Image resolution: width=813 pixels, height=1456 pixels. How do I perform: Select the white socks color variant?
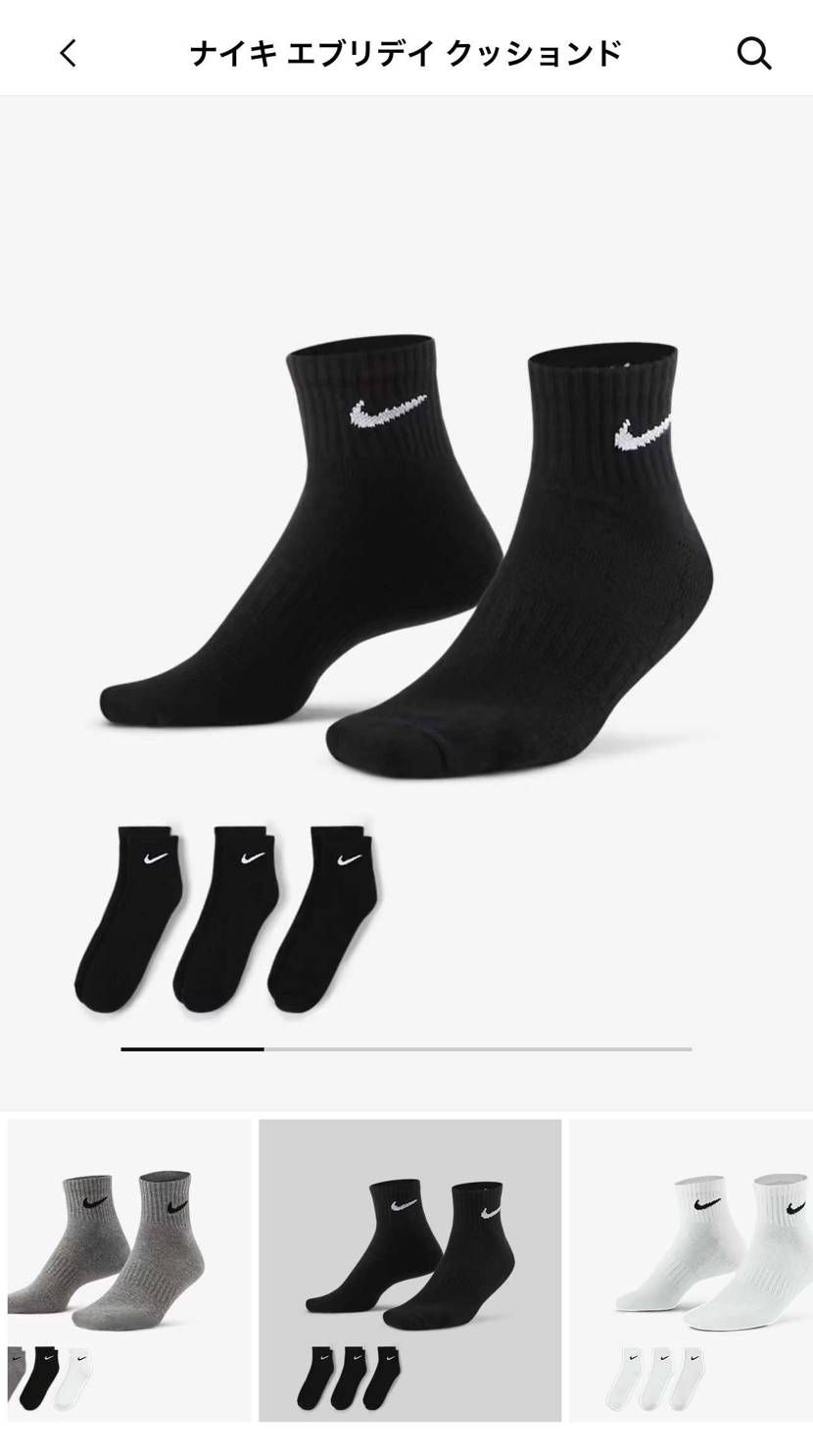[692, 1270]
